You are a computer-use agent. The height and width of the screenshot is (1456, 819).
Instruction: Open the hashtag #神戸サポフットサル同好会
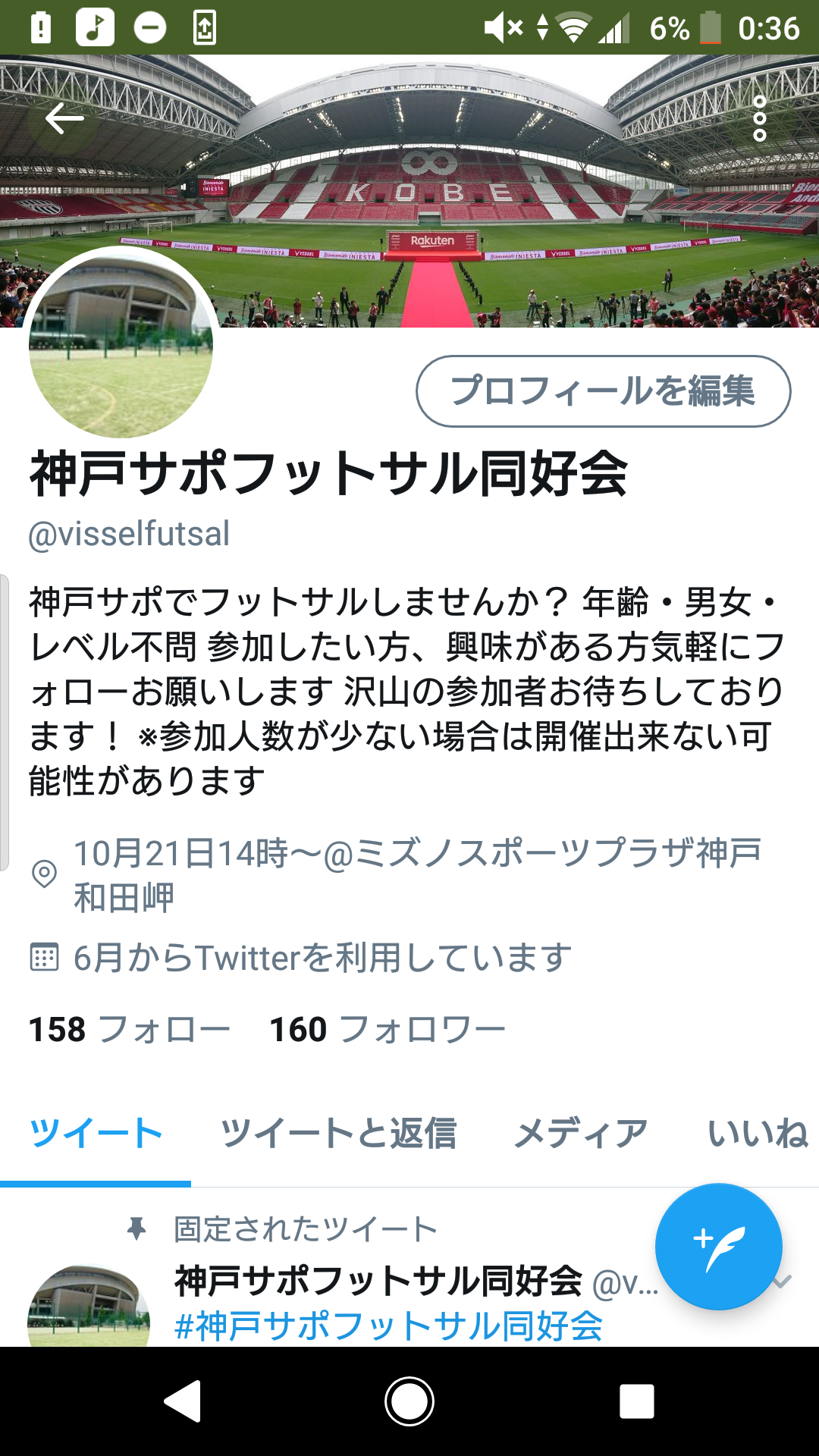(x=388, y=1326)
